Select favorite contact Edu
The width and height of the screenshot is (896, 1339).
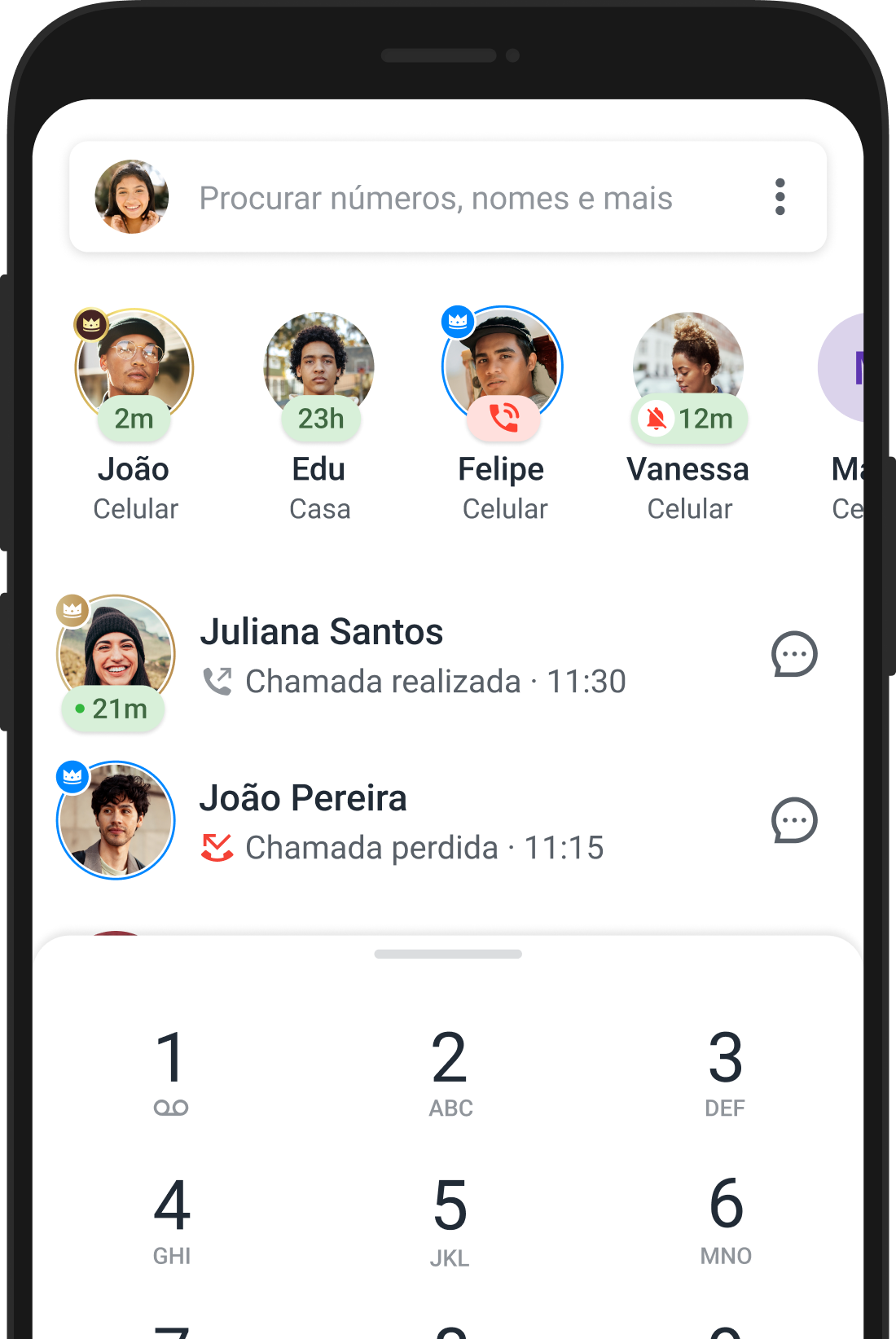(319, 368)
